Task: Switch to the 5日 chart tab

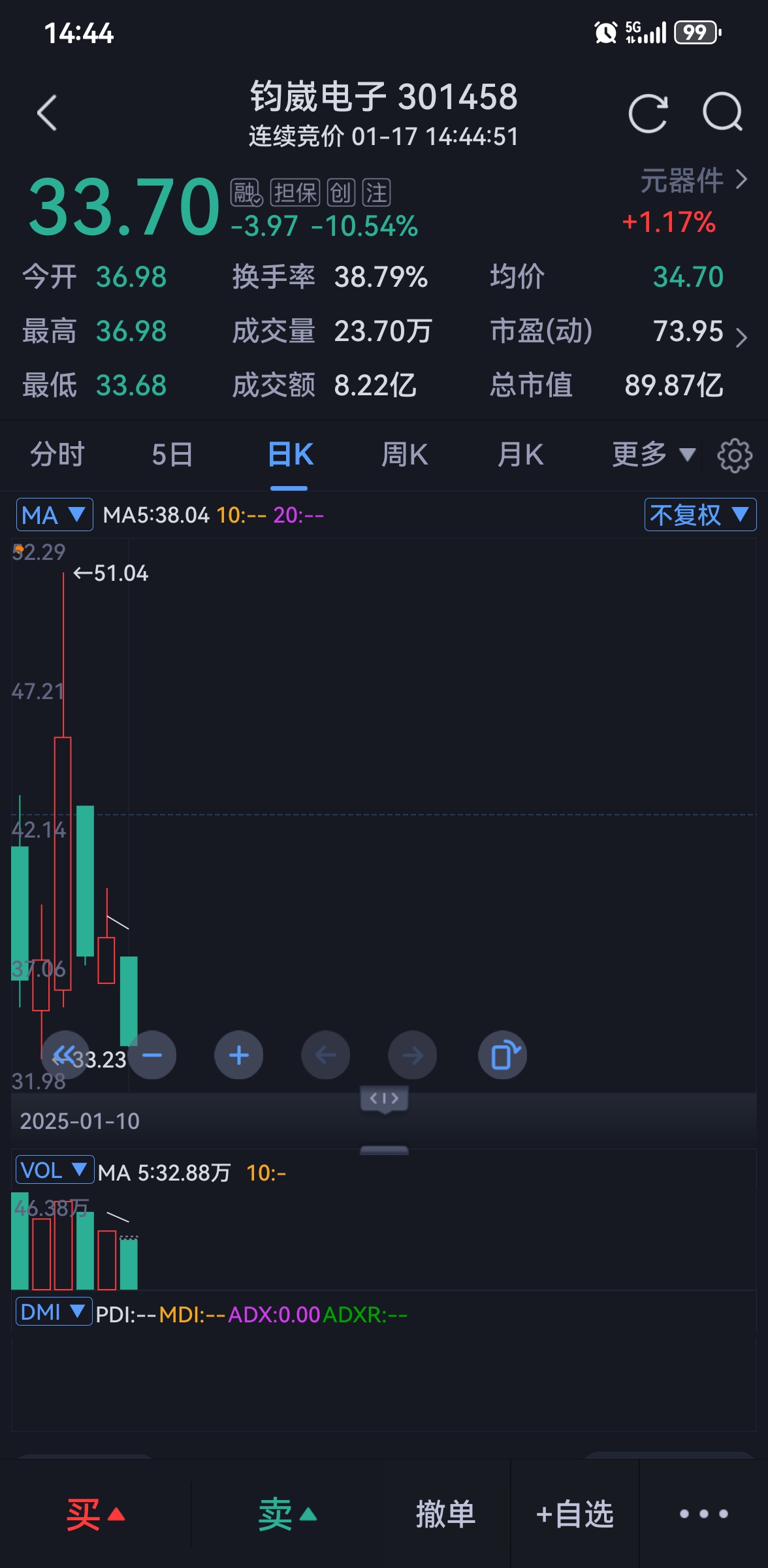Action: (x=172, y=455)
